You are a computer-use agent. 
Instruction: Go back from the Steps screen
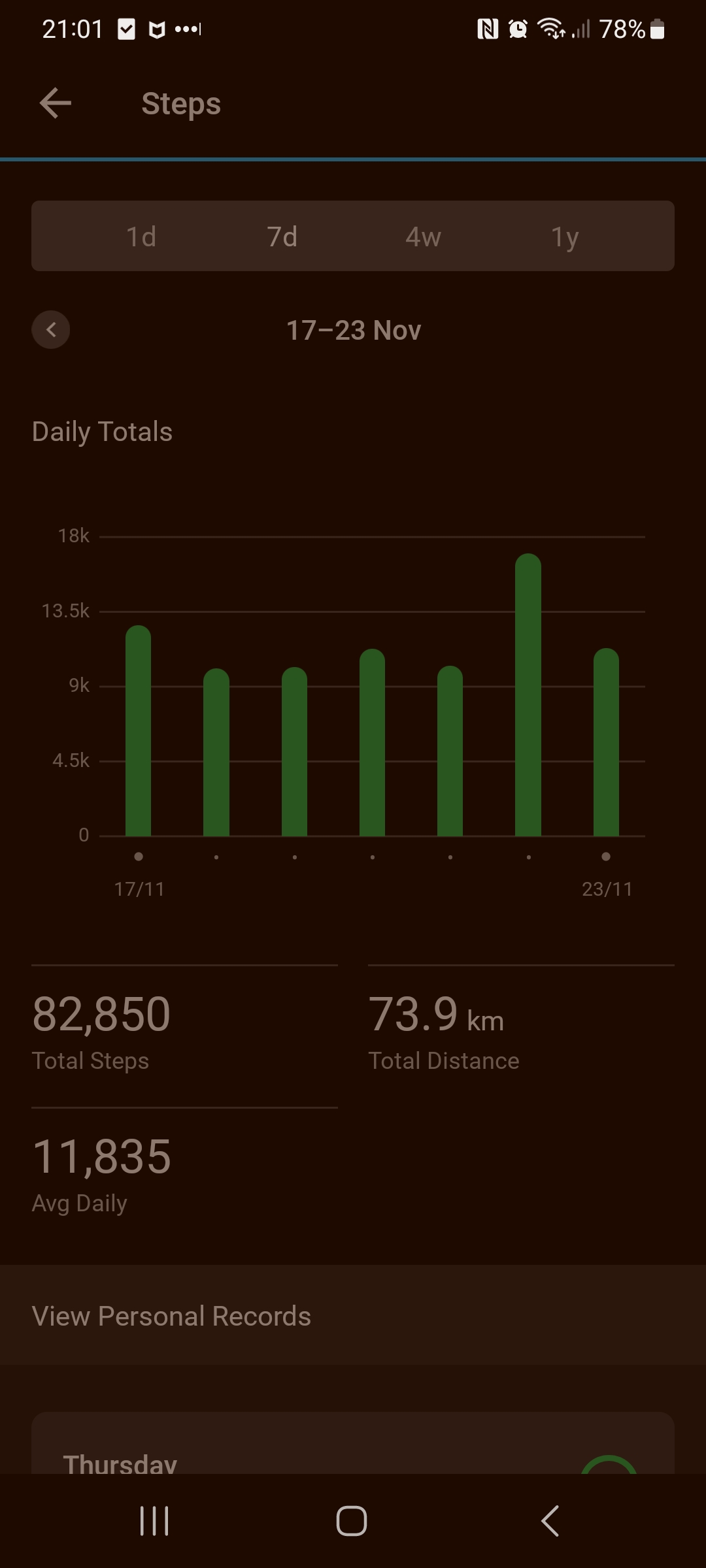pos(56,103)
